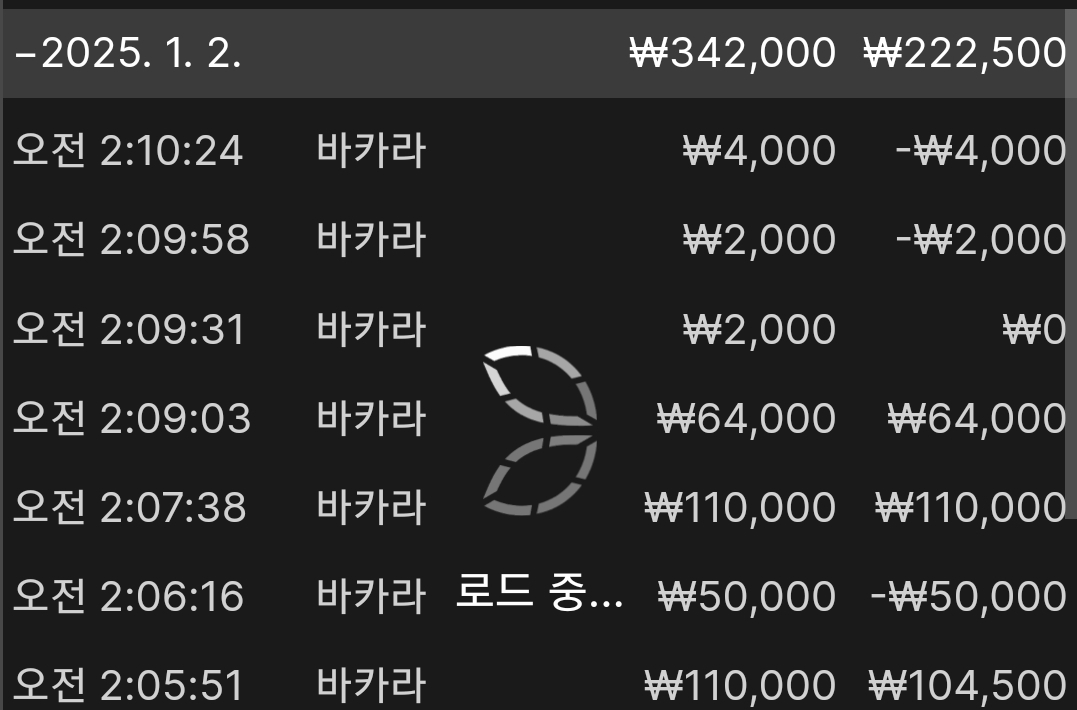
Task: Select the 오전 2:07:38 바카라 row
Action: pyautogui.click(x=371, y=507)
